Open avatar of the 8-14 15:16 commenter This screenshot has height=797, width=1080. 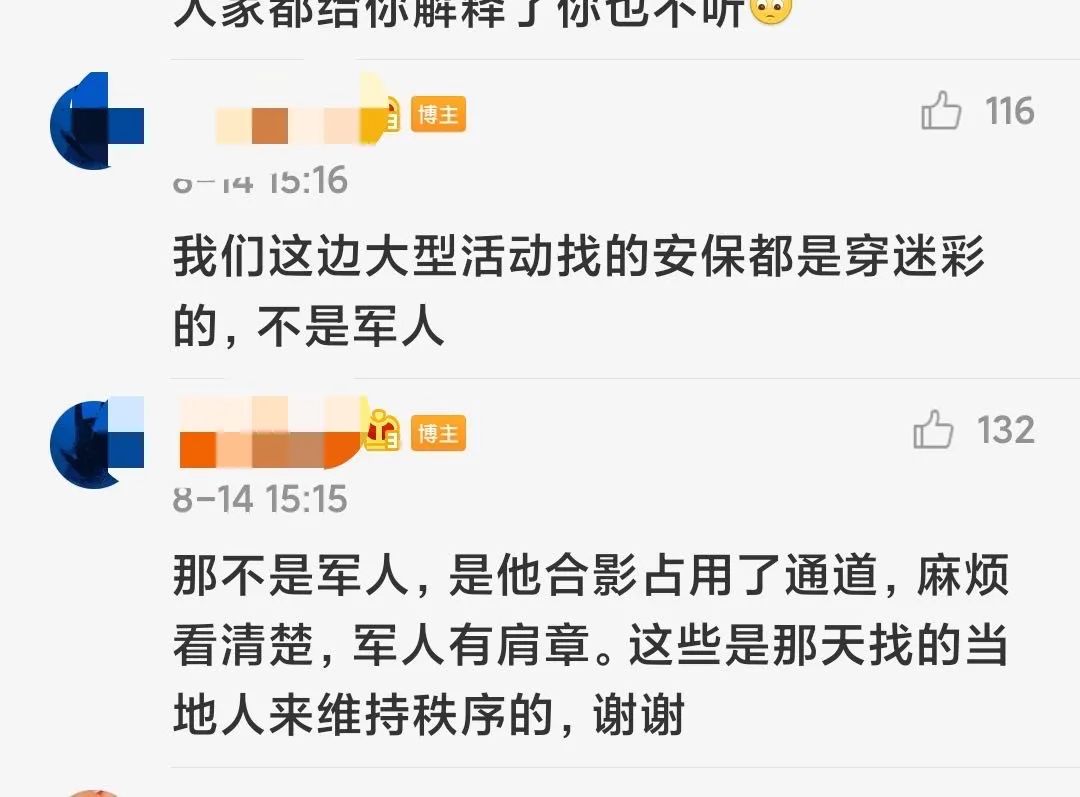point(96,121)
